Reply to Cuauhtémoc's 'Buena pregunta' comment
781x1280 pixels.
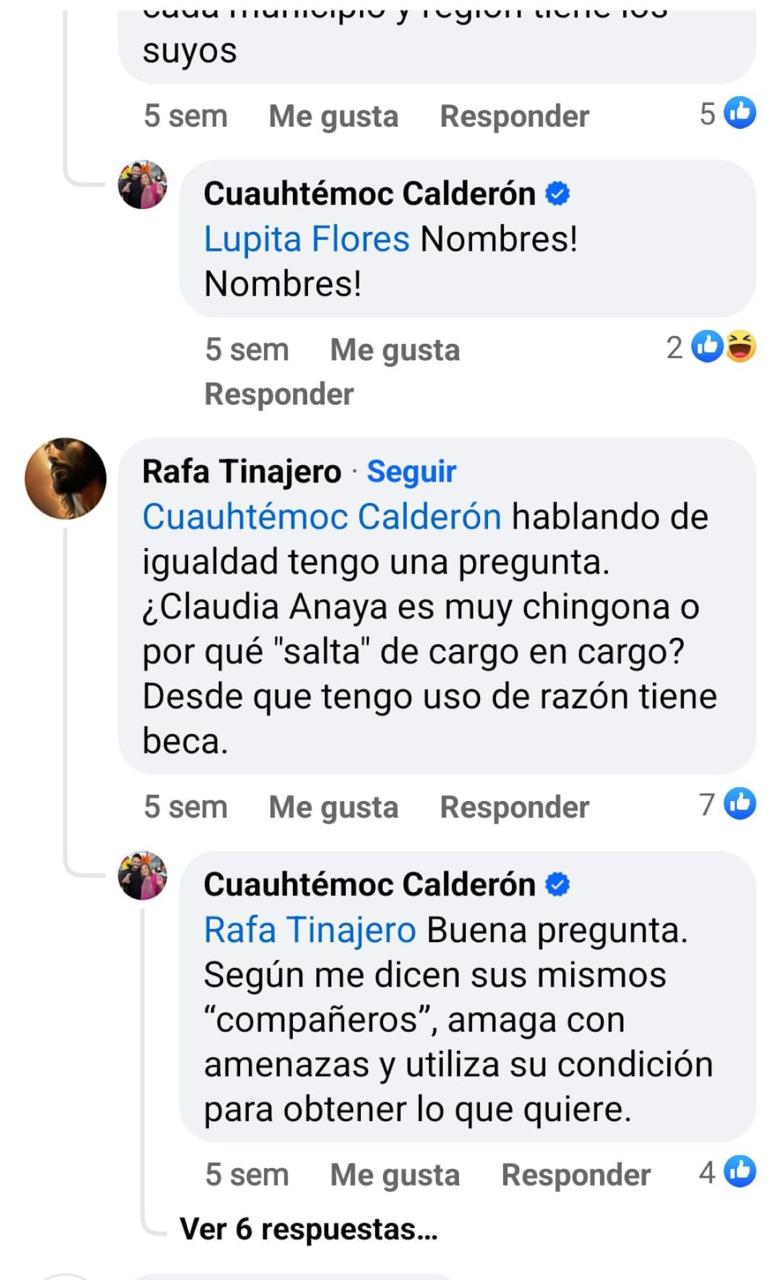pos(575,1175)
